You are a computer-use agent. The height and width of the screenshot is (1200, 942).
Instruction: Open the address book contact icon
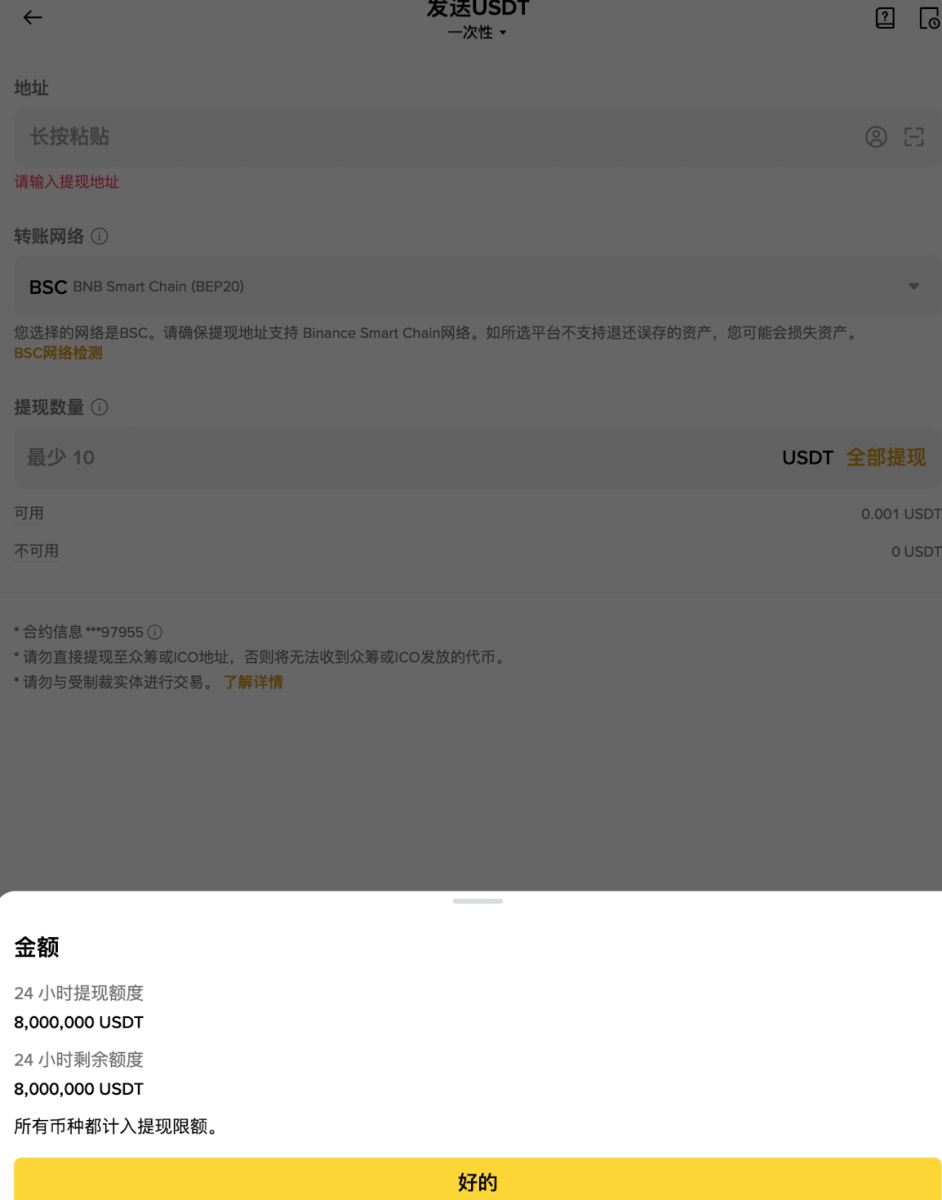pyautogui.click(x=878, y=137)
